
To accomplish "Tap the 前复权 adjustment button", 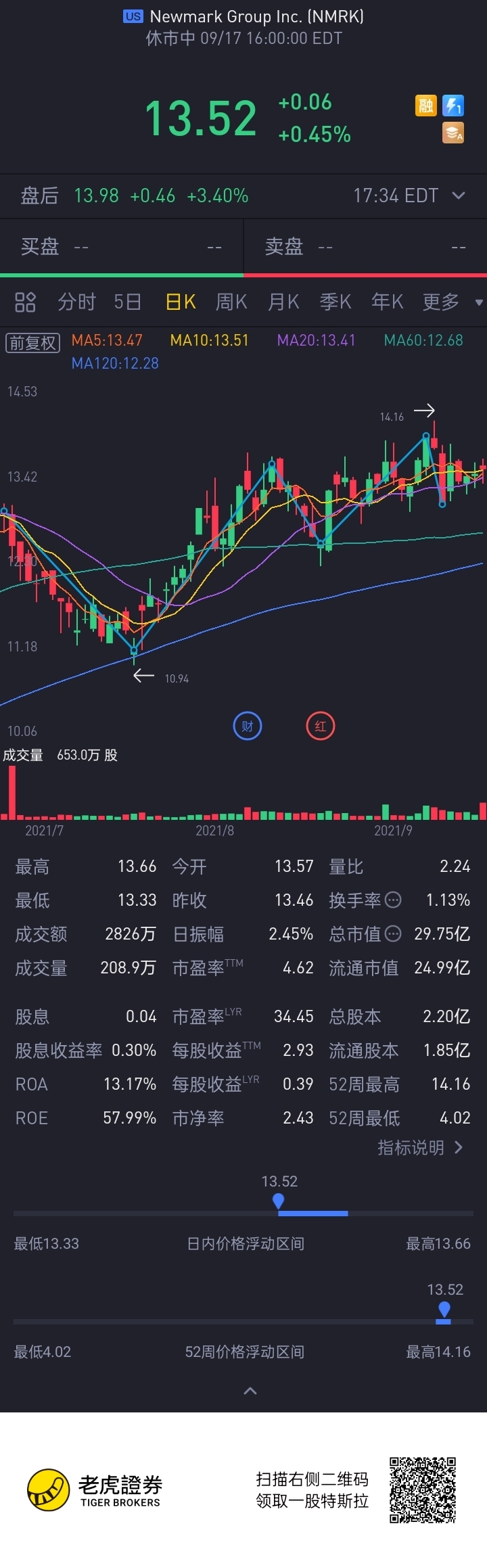I will [x=33, y=343].
